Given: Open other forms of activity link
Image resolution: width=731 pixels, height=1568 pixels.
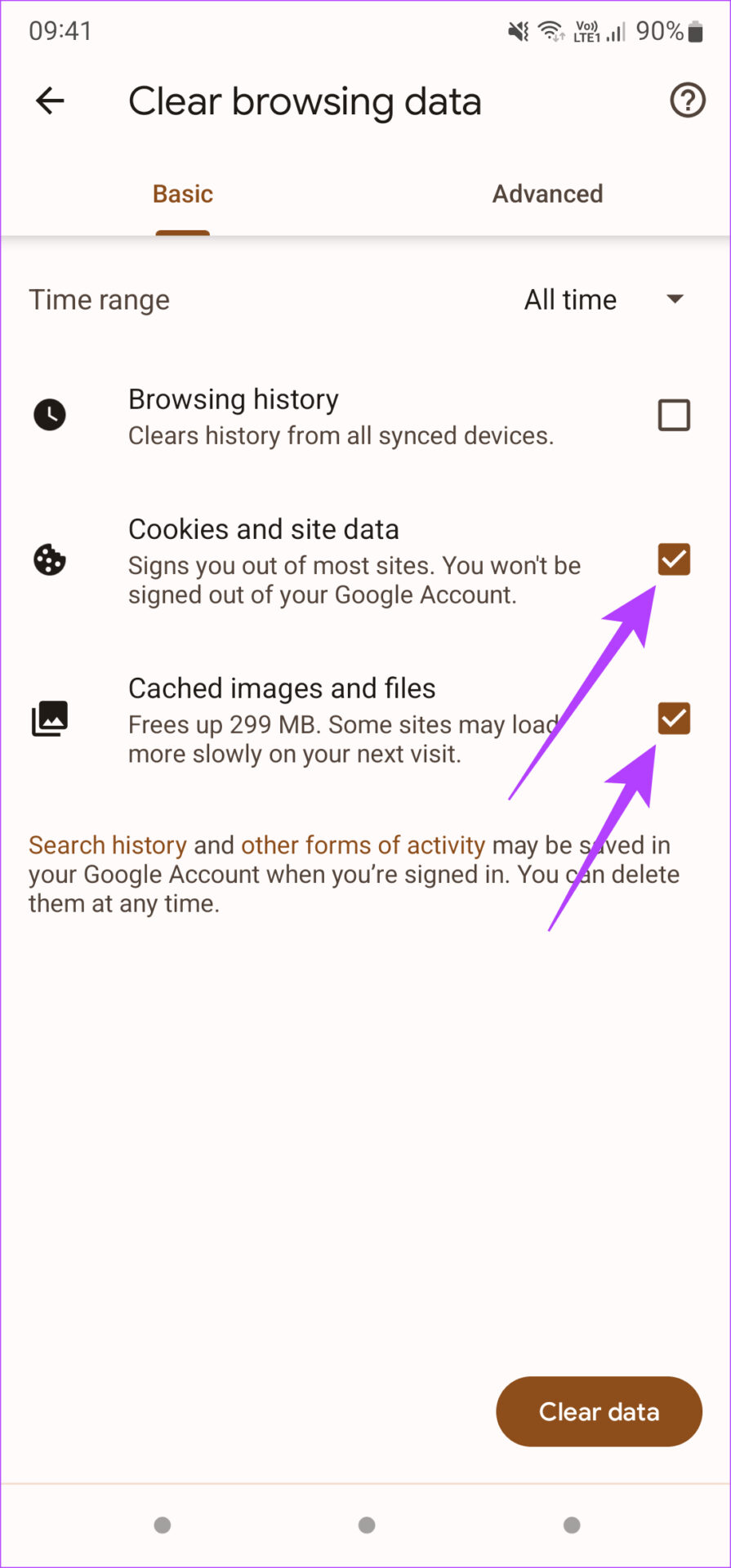Looking at the screenshot, I should click(x=363, y=845).
